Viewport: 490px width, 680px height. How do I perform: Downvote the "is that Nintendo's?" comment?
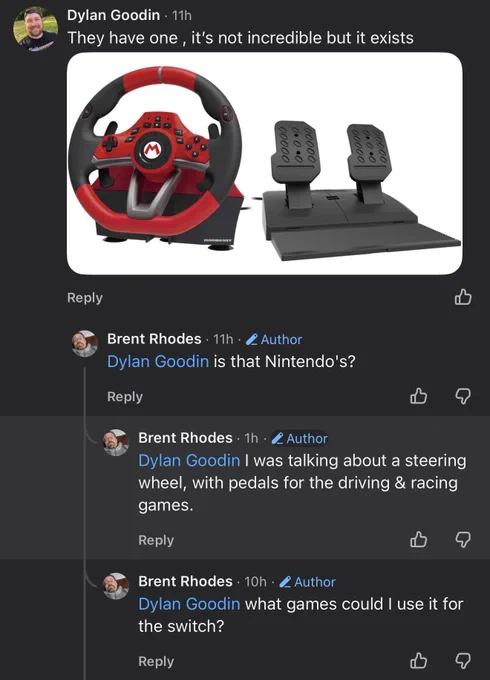[463, 396]
